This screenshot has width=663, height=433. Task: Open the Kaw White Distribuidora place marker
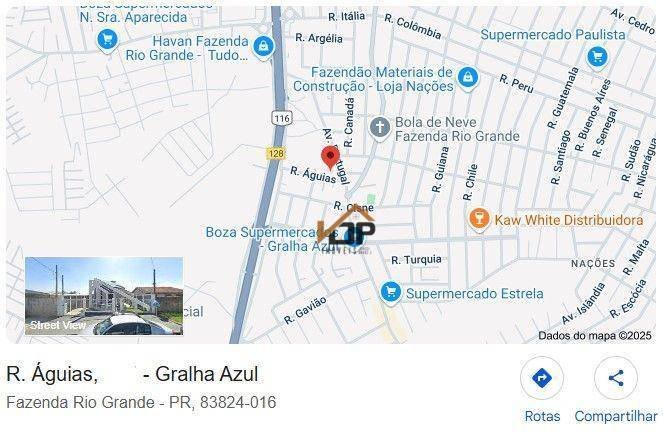(x=478, y=219)
